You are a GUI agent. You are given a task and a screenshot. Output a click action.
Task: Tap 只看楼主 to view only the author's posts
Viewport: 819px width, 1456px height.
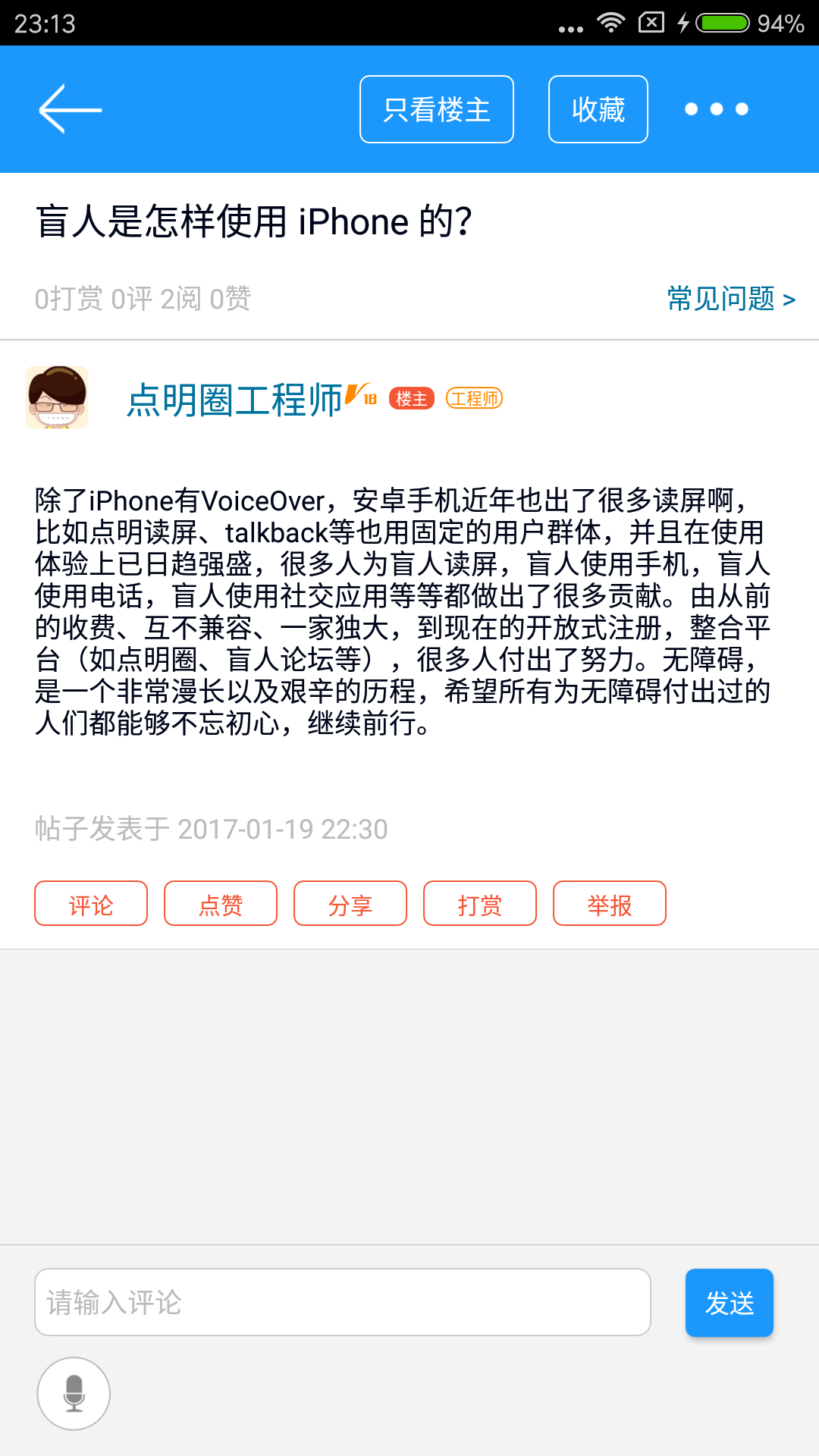tap(437, 109)
